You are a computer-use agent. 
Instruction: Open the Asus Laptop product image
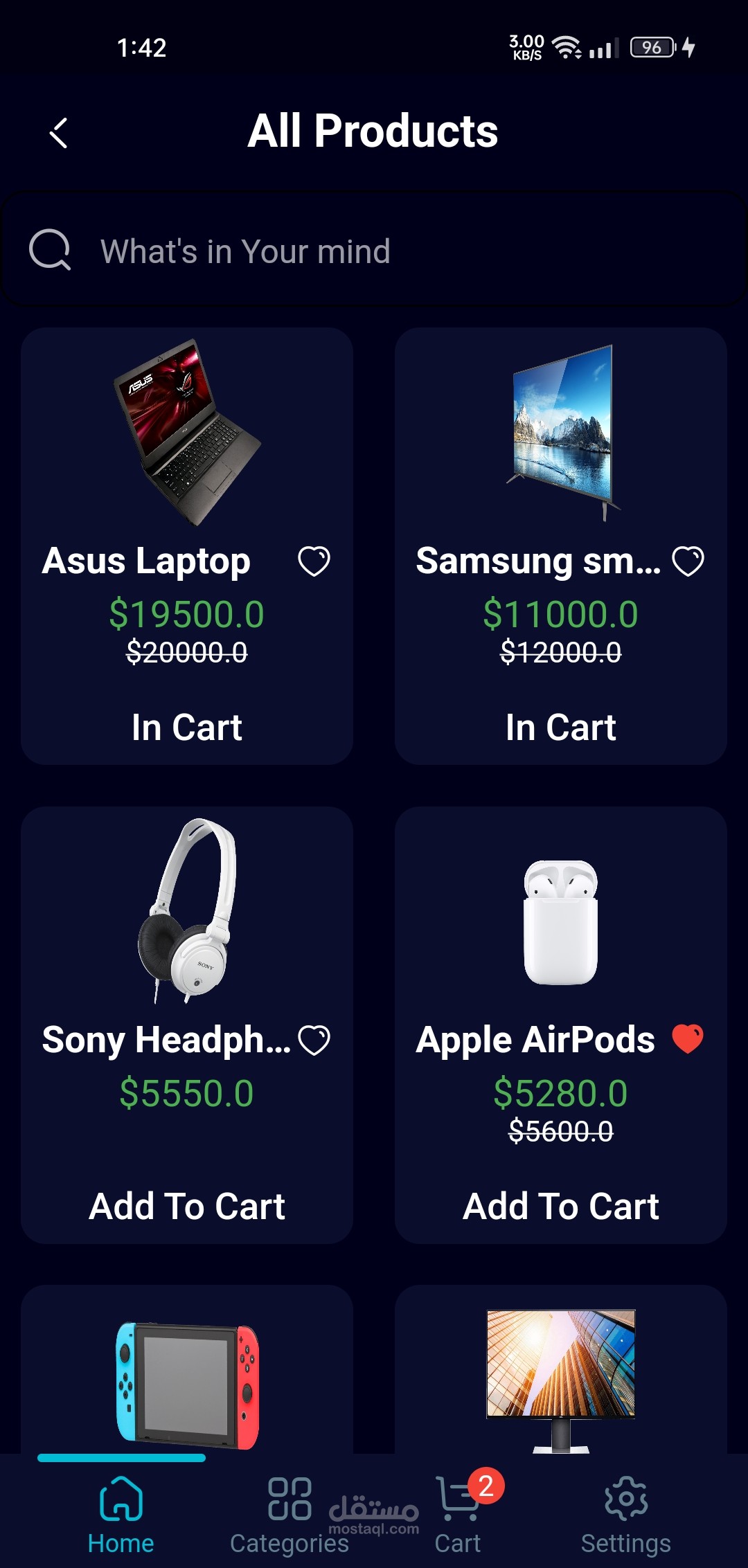pyautogui.click(x=186, y=433)
